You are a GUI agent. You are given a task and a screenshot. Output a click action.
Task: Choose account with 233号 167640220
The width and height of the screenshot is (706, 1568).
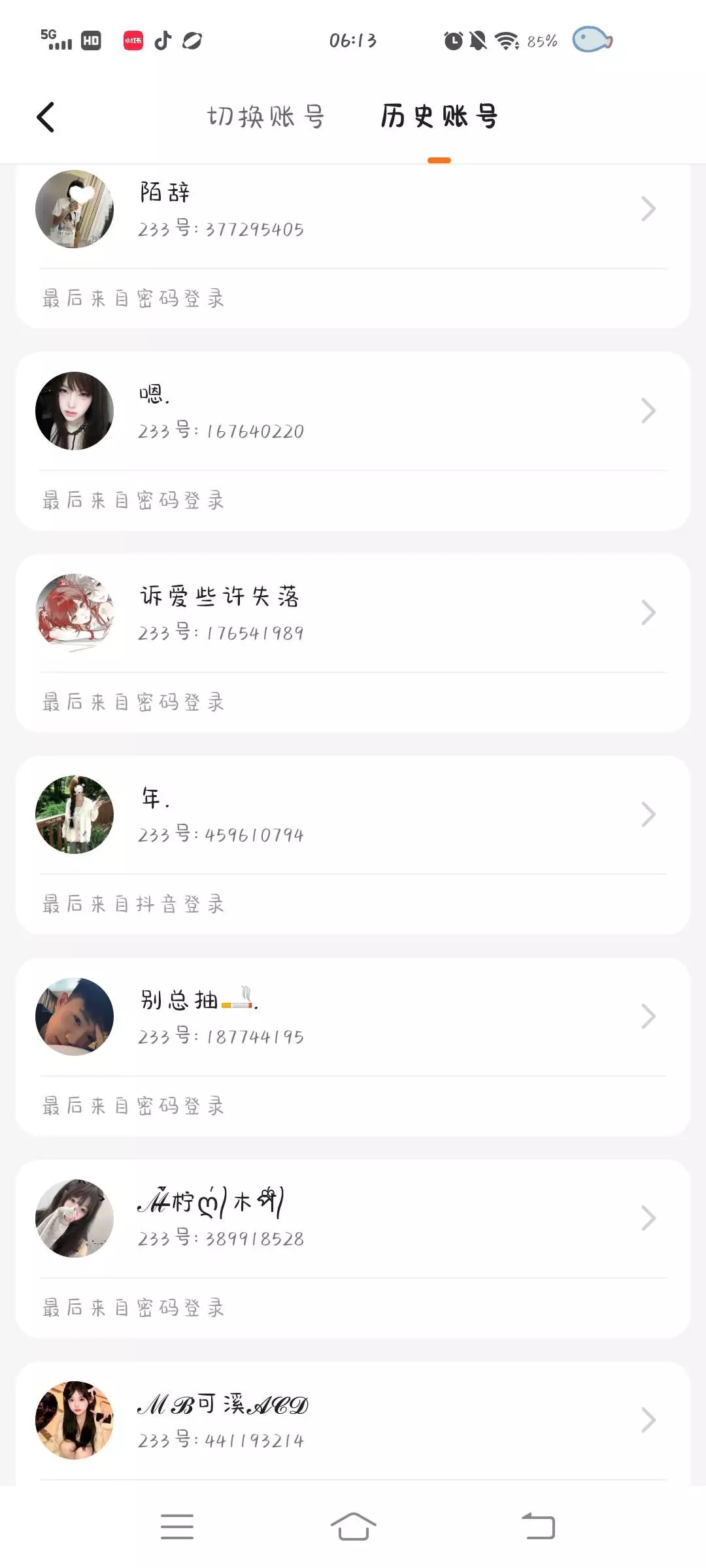tap(353, 412)
